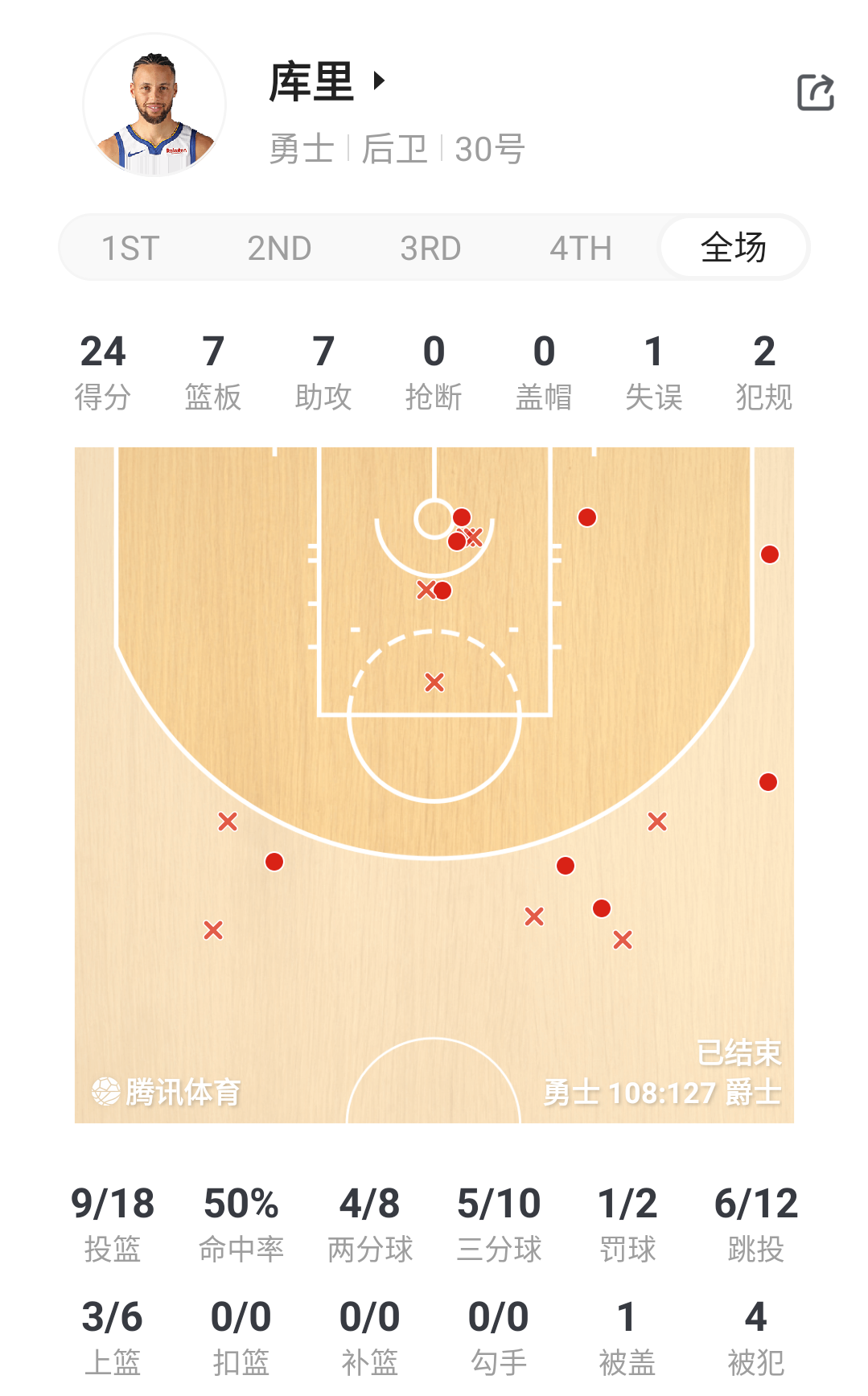This screenshot has height=1396, width=868.
Task: View the 4TH quarter stats
Action: pyautogui.click(x=580, y=248)
